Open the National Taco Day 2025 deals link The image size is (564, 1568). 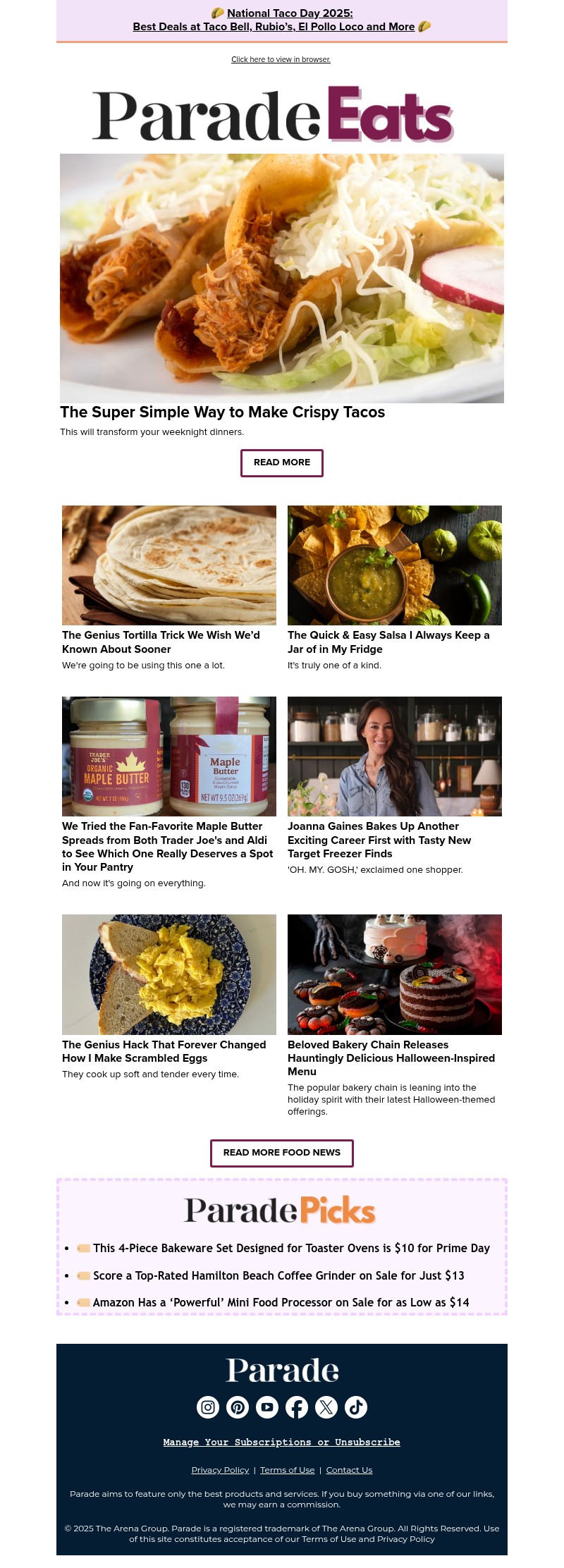point(281,20)
